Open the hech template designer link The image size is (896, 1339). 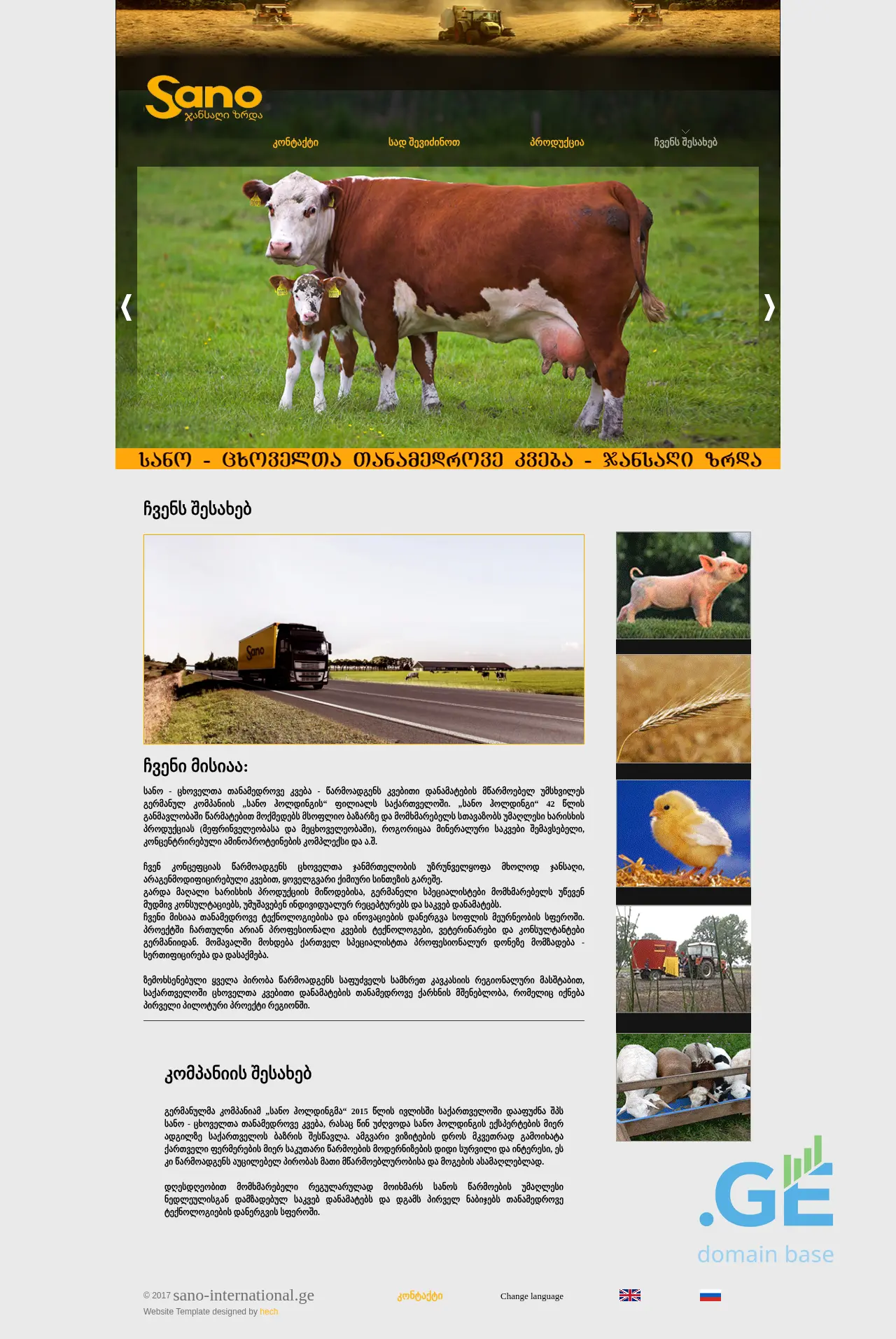[x=269, y=1312]
